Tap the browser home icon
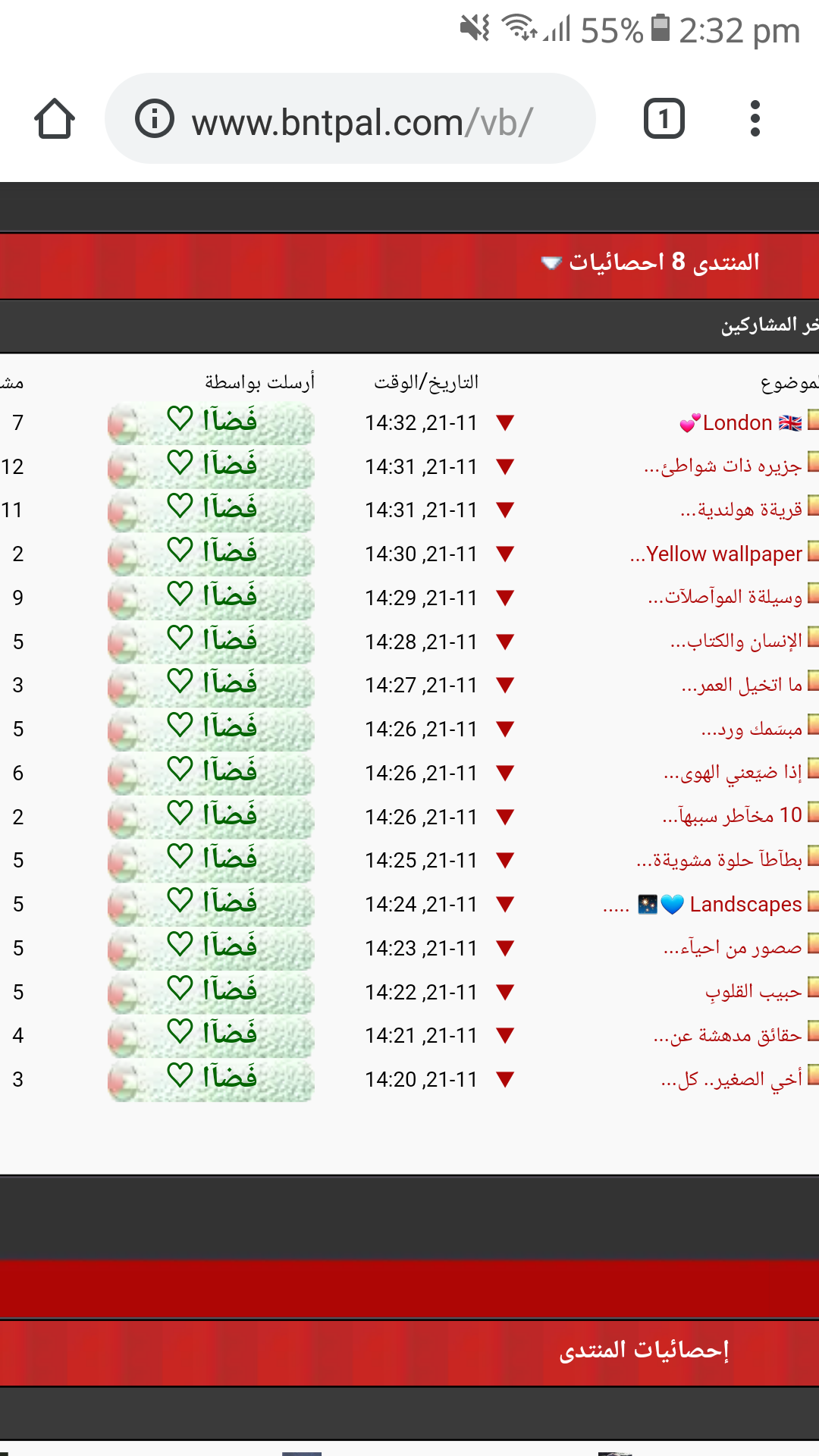Image resolution: width=819 pixels, height=1456 pixels. (x=55, y=119)
